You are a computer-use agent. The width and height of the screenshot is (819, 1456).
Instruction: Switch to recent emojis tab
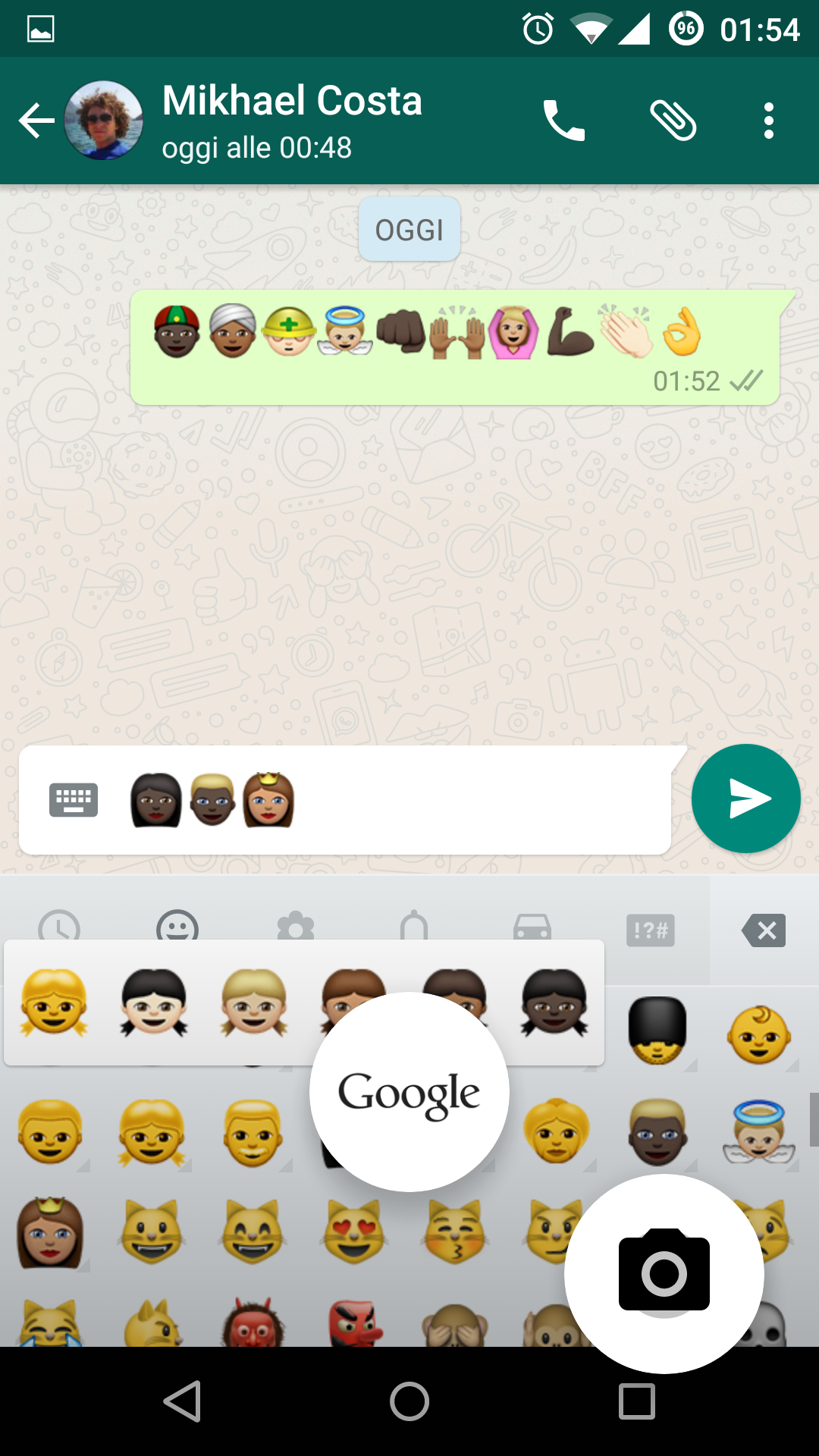point(59,925)
